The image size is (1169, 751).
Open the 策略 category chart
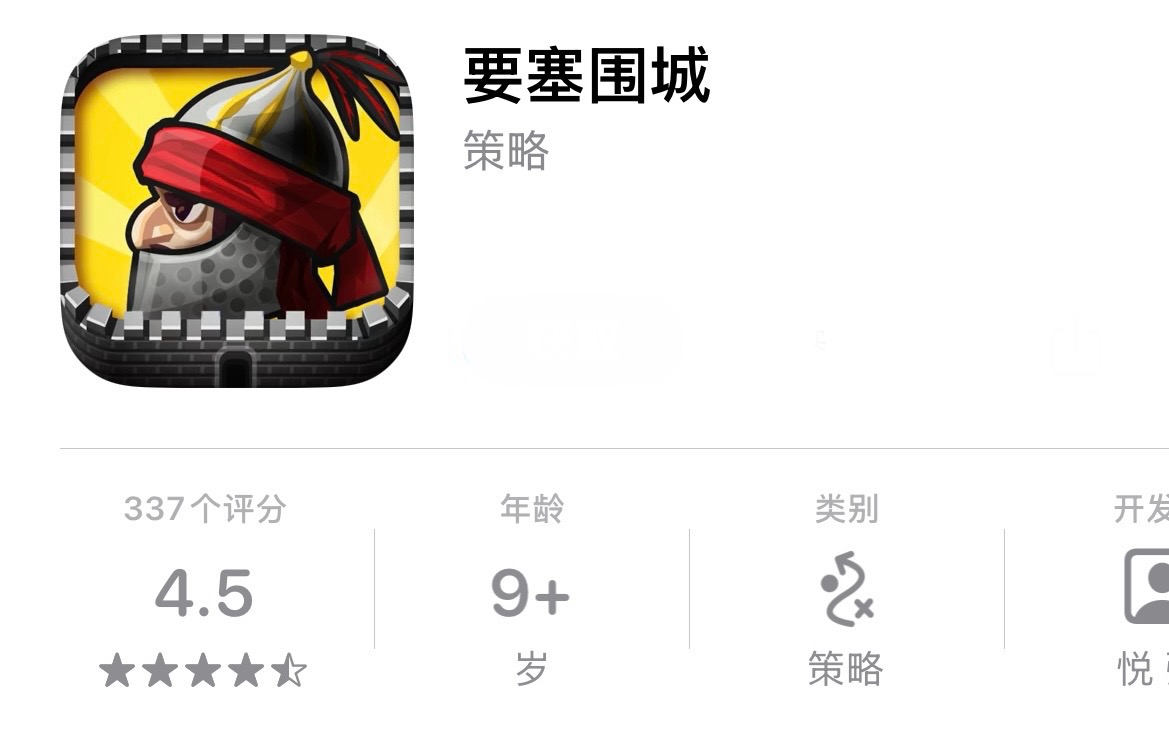845,592
